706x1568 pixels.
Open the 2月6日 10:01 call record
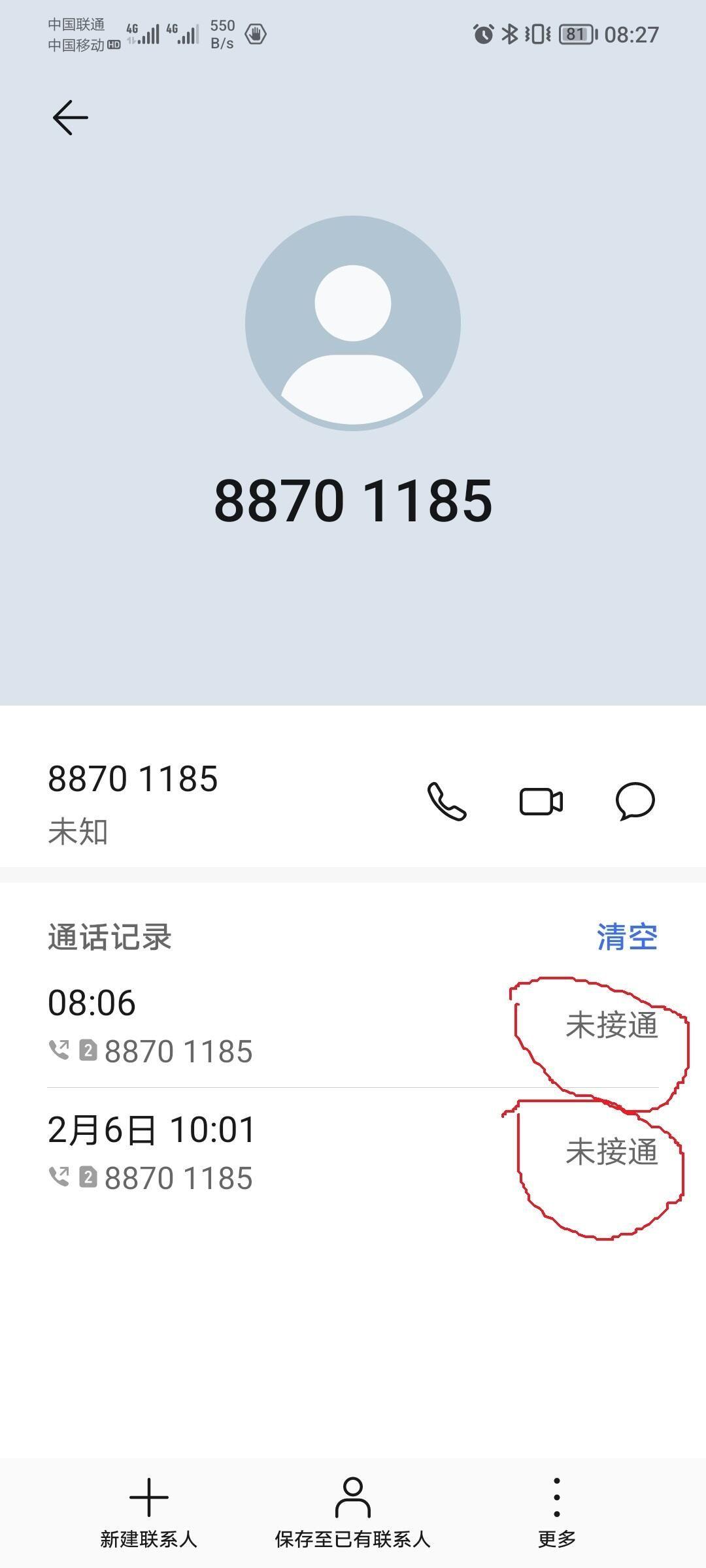pyautogui.click(x=353, y=1152)
